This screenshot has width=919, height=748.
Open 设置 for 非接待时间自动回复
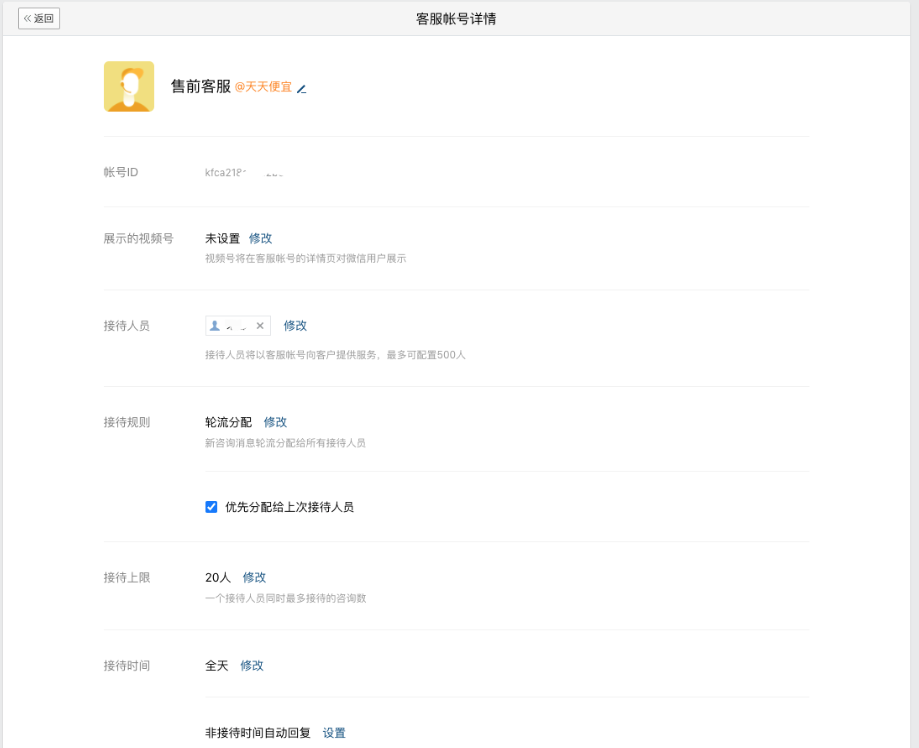(334, 733)
